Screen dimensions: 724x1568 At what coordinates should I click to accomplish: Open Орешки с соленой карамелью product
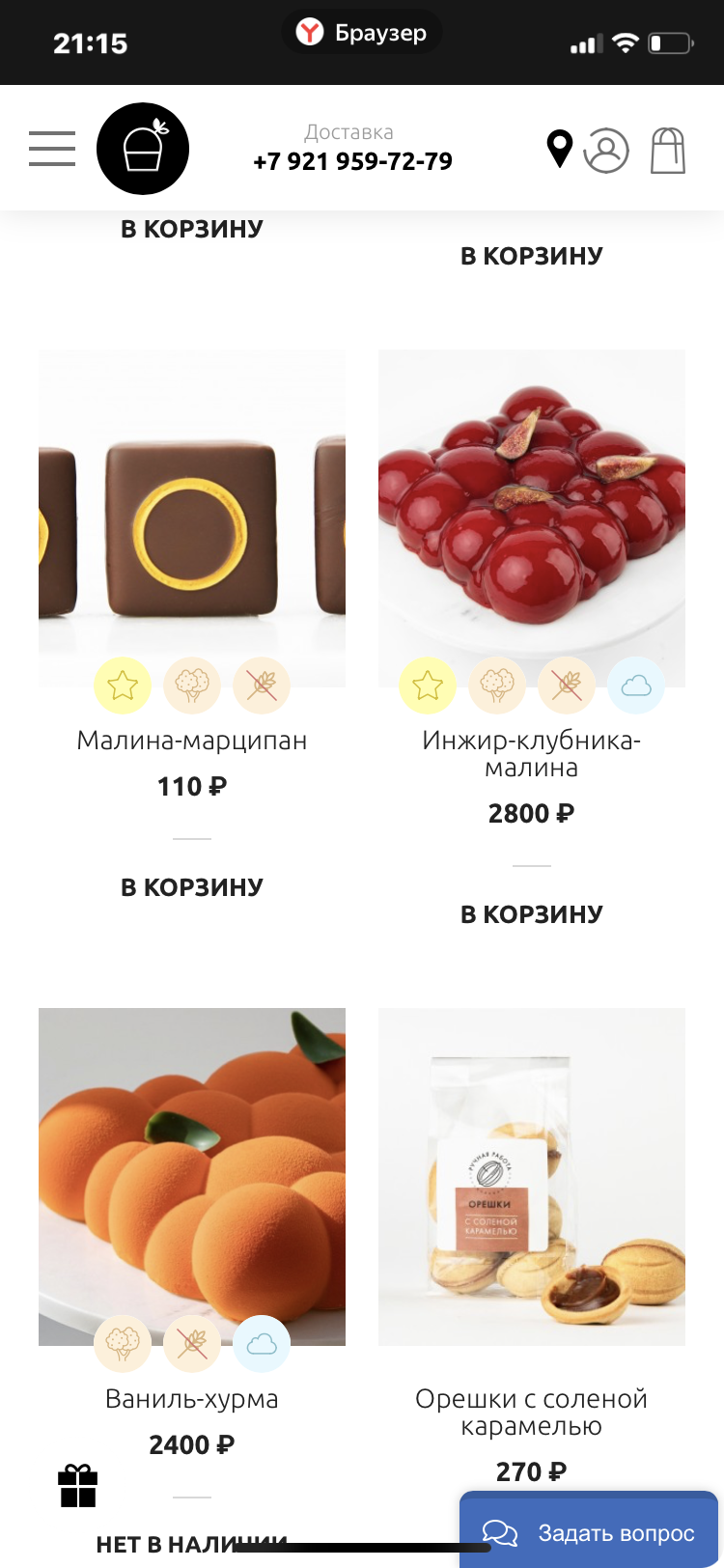coord(532,1176)
